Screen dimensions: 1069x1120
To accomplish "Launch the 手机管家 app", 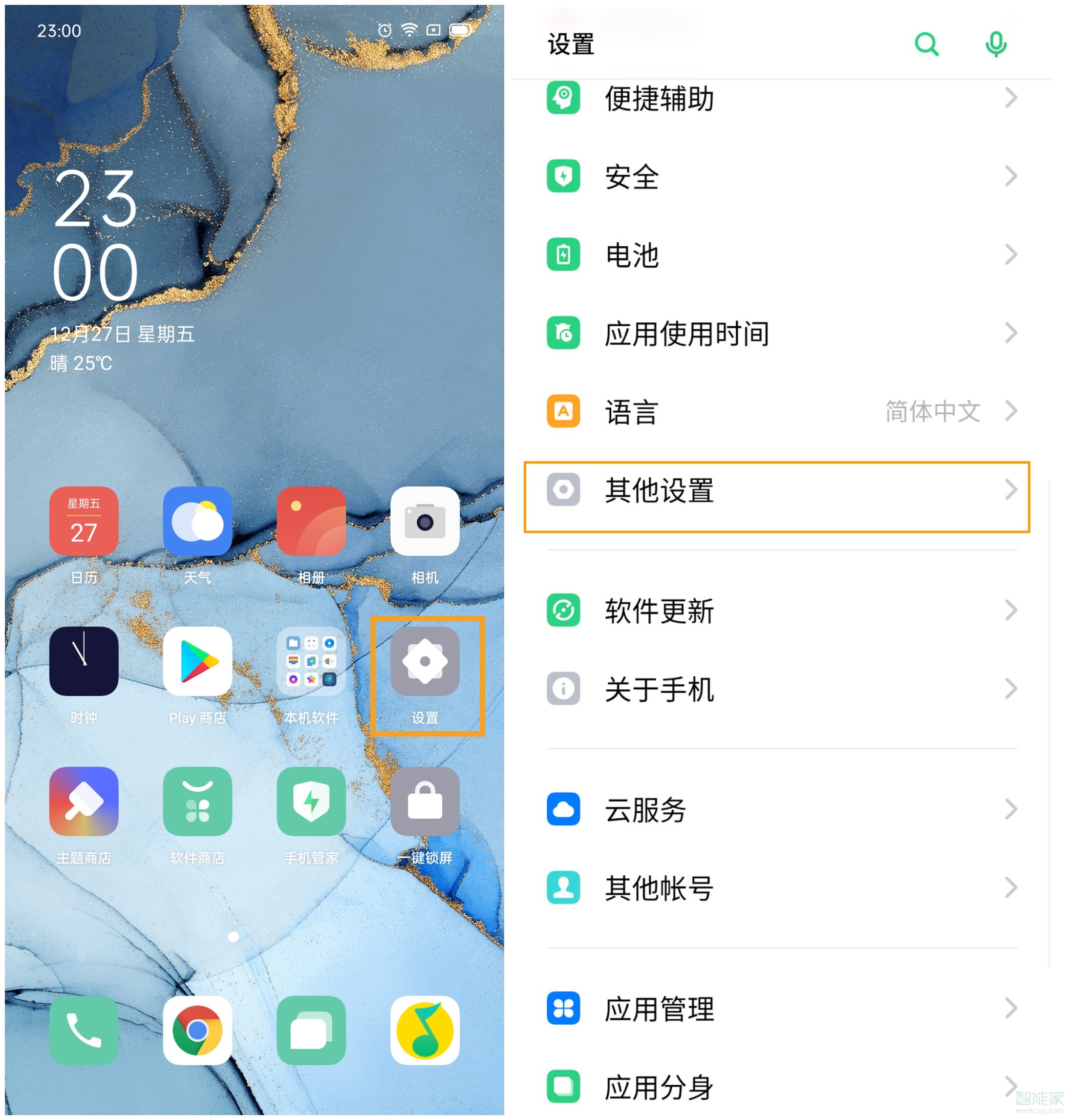I will [x=311, y=802].
